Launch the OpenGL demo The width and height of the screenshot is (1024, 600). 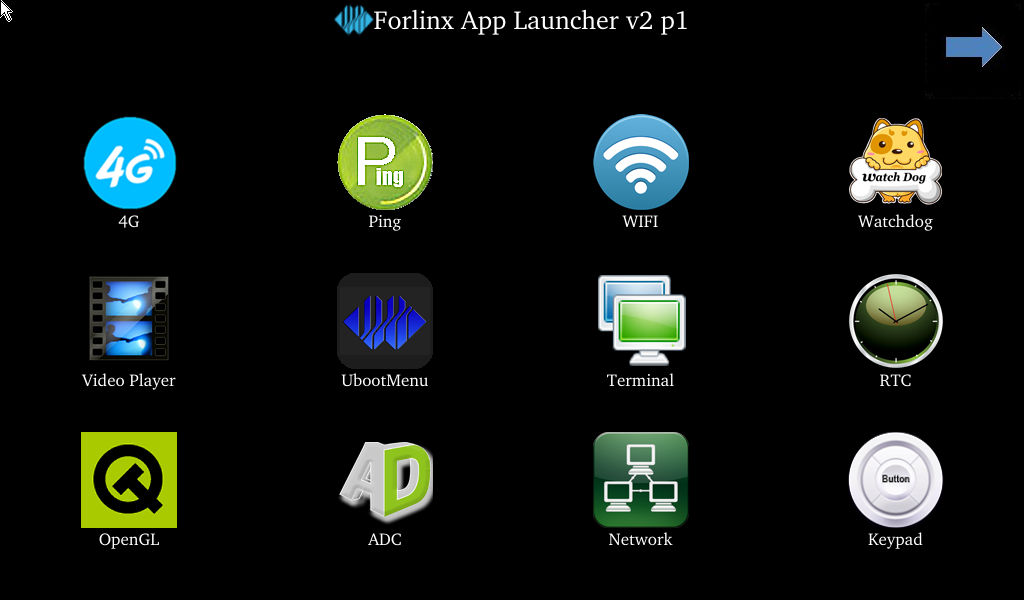pos(129,480)
